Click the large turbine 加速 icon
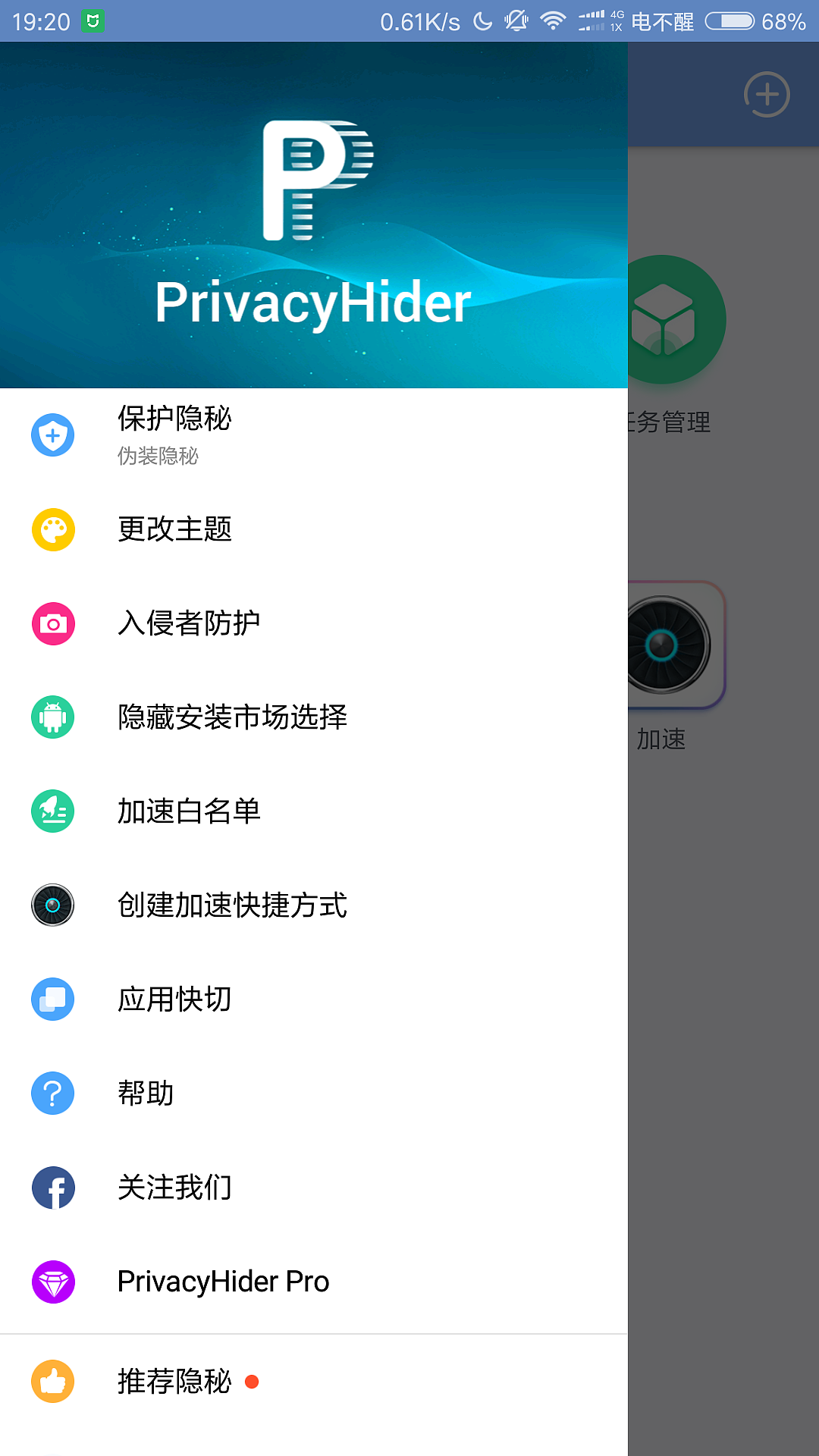Viewport: 819px width, 1456px height. point(661,643)
